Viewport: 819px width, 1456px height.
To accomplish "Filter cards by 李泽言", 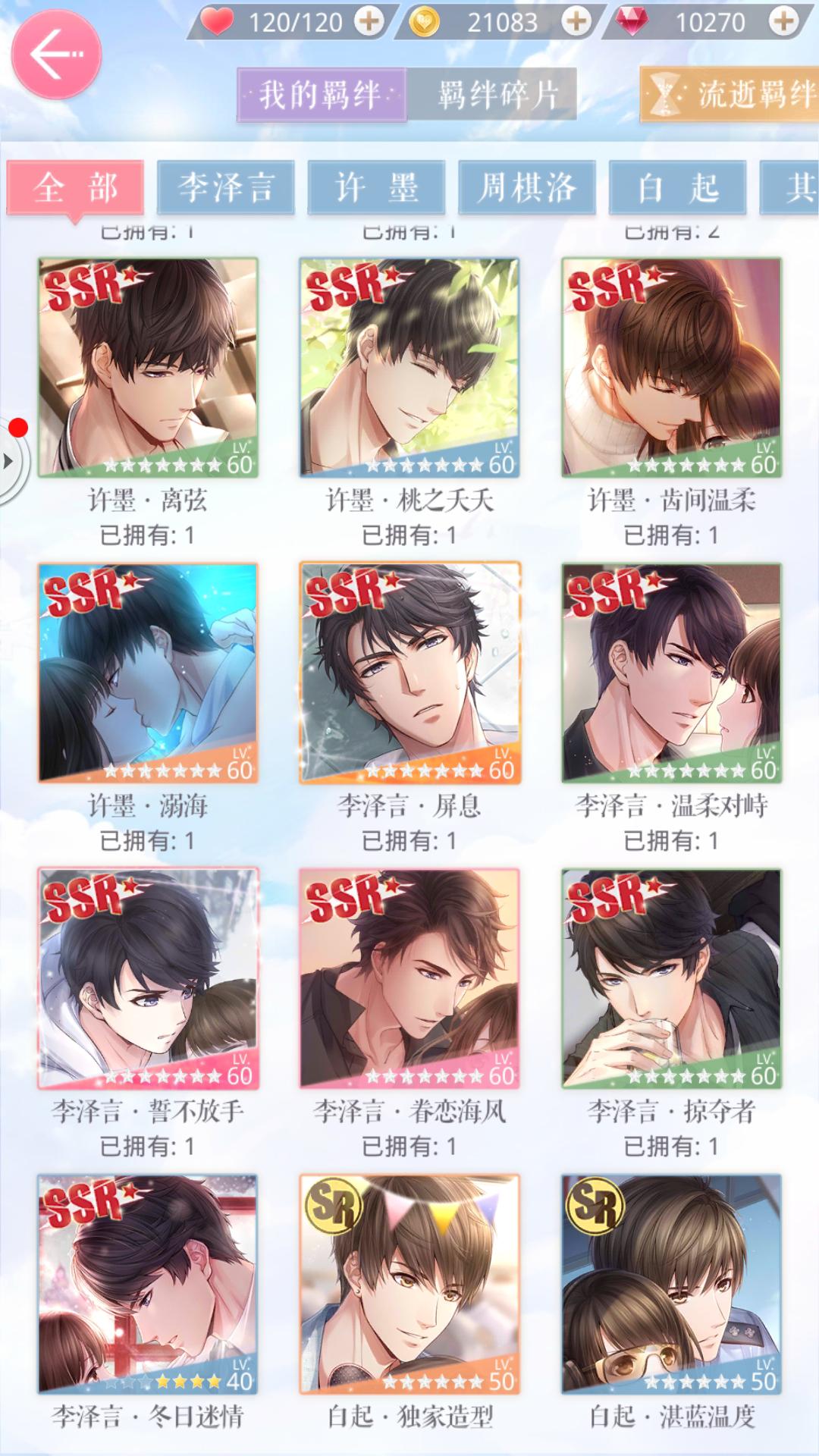I will (x=225, y=187).
